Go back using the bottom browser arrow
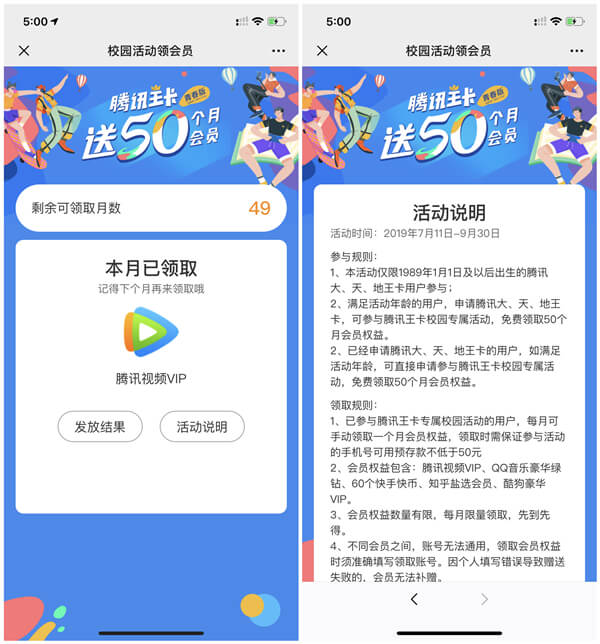This screenshot has width=600, height=644. [414, 599]
